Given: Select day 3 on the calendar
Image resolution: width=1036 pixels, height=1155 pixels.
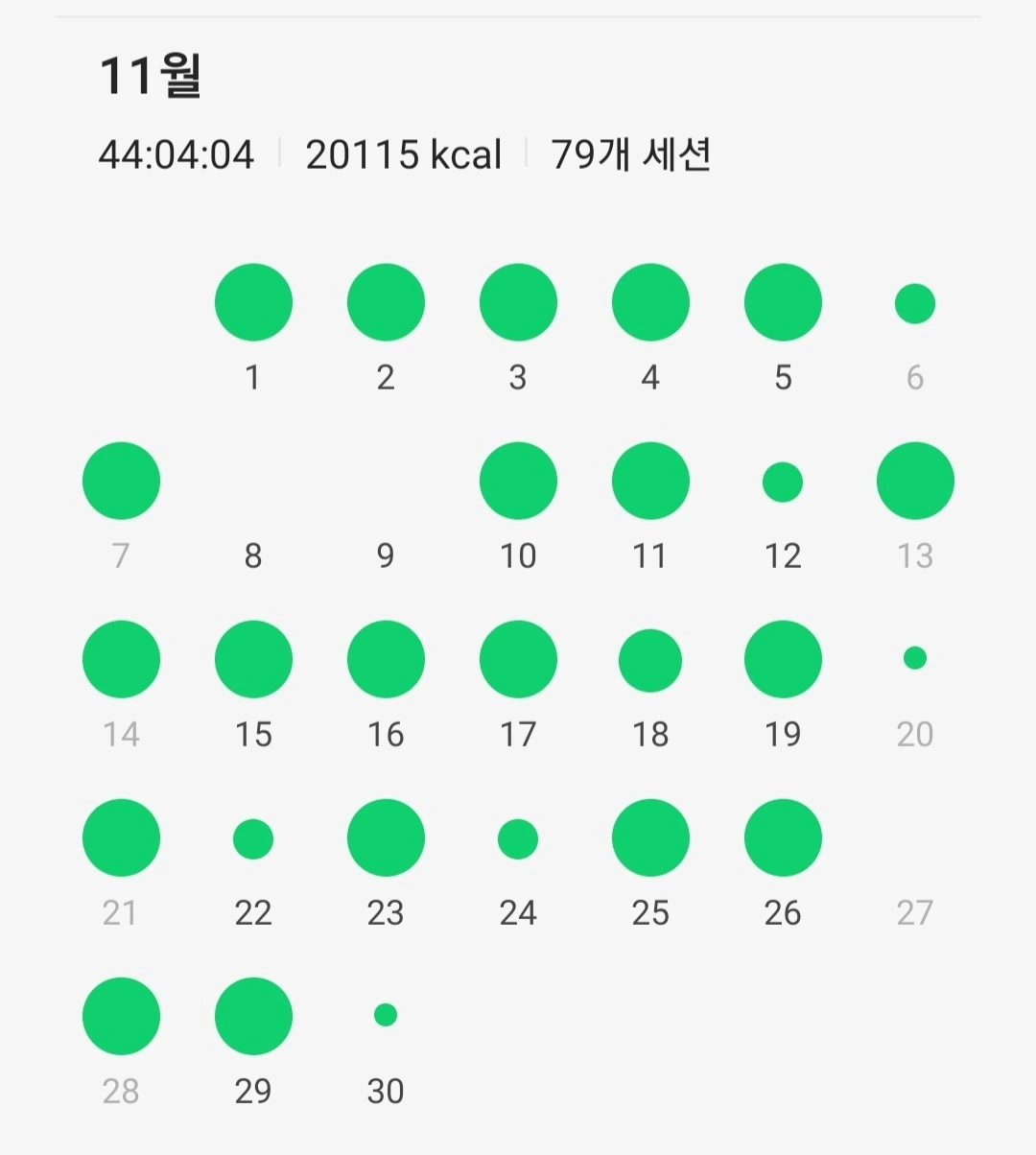Looking at the screenshot, I should [x=518, y=303].
